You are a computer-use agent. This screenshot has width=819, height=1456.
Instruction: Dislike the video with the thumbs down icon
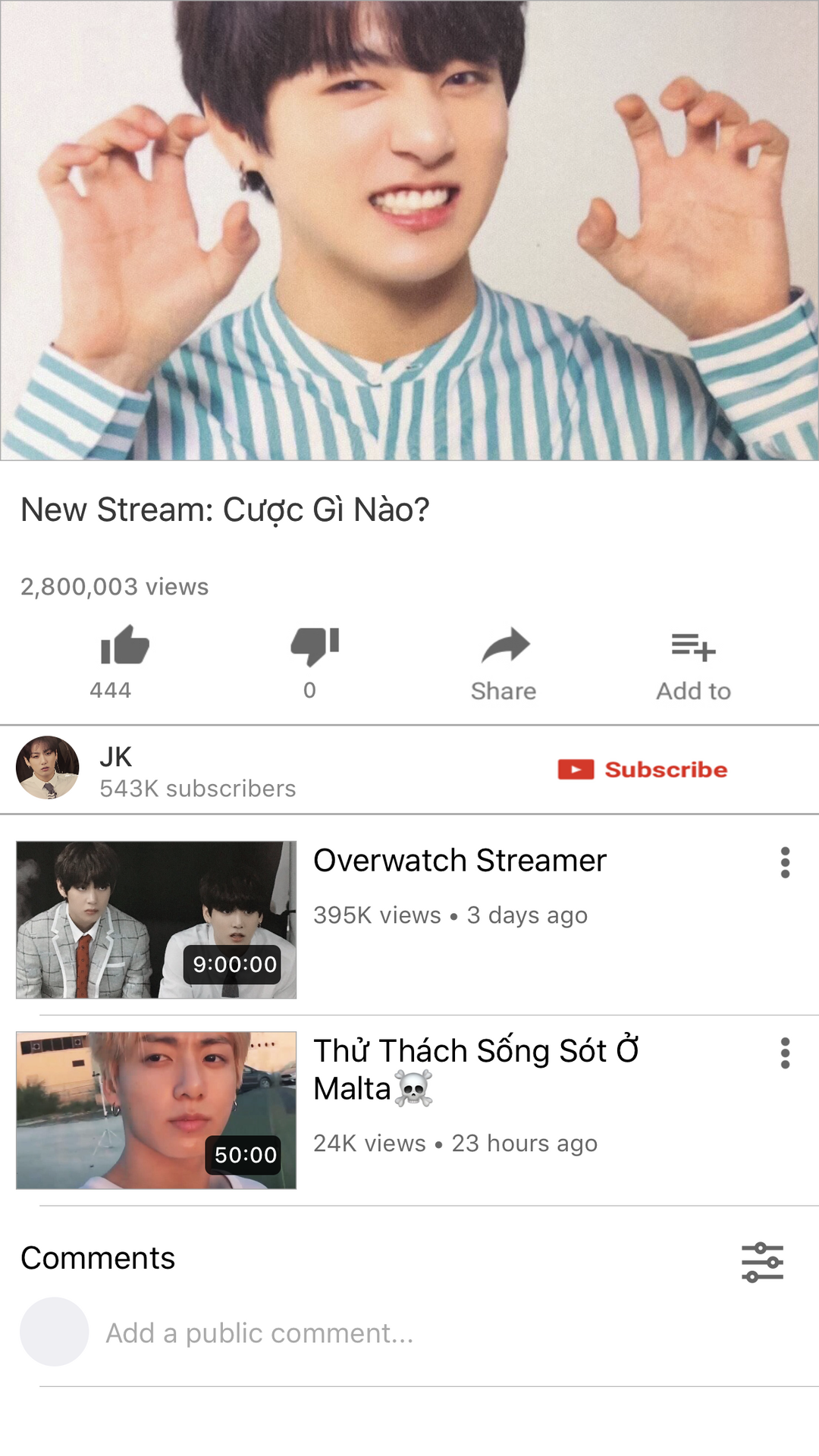click(314, 646)
